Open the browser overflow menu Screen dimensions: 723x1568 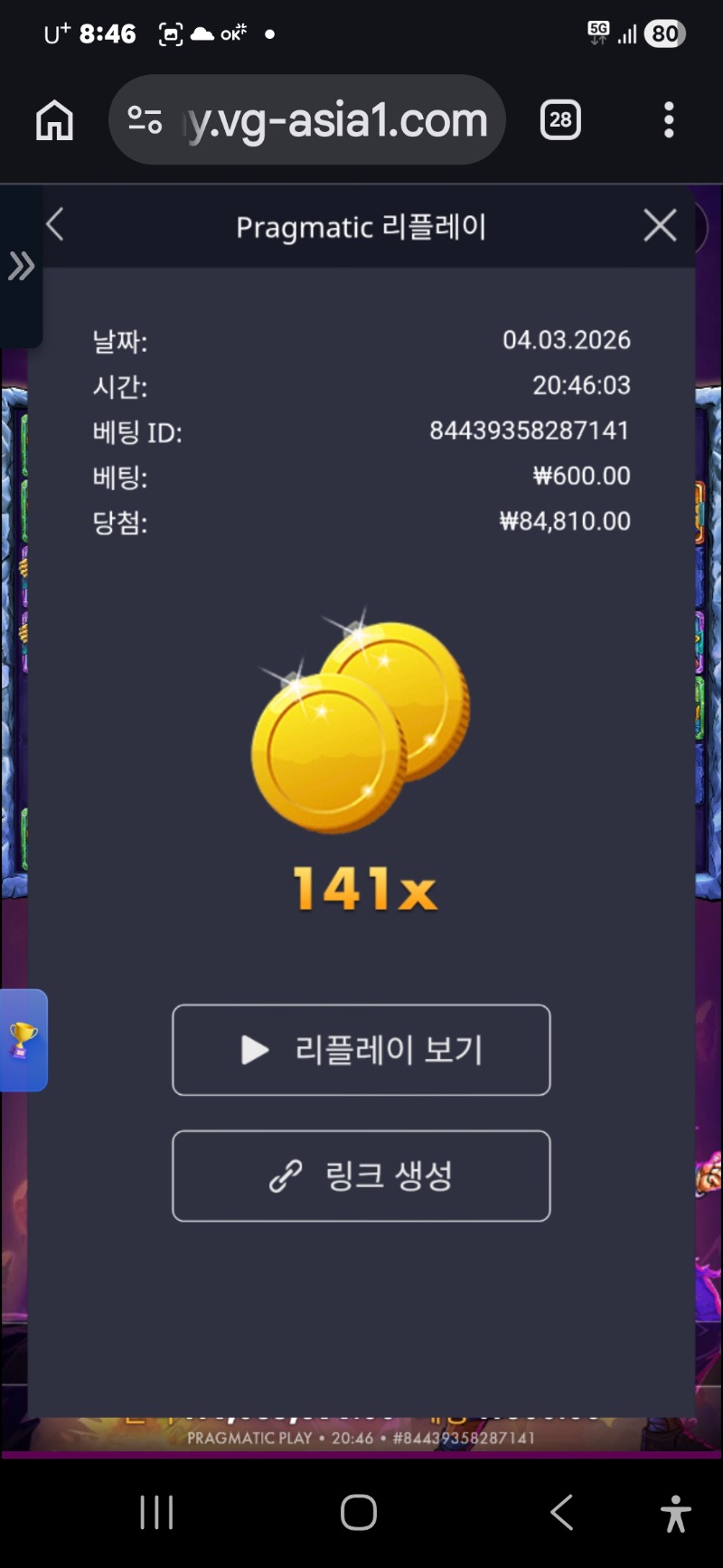(669, 120)
